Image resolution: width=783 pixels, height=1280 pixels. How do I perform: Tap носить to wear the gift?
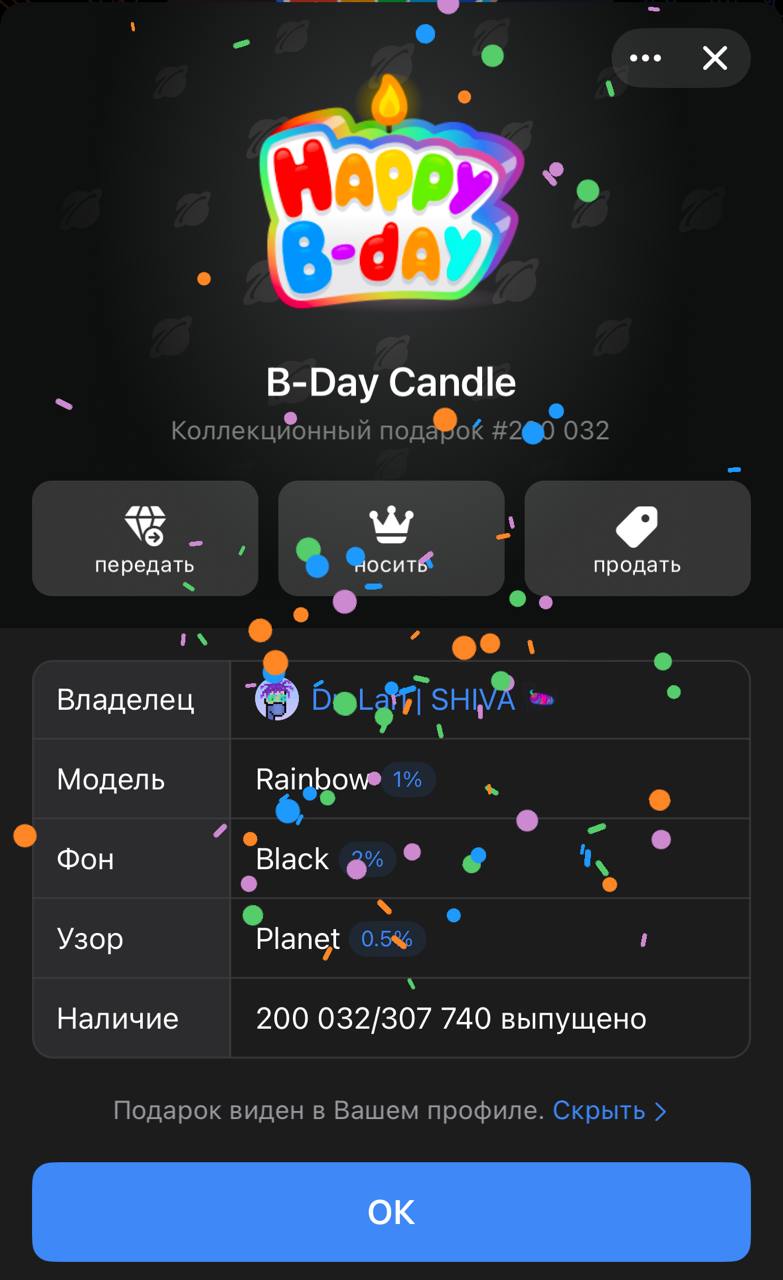[x=391, y=538]
